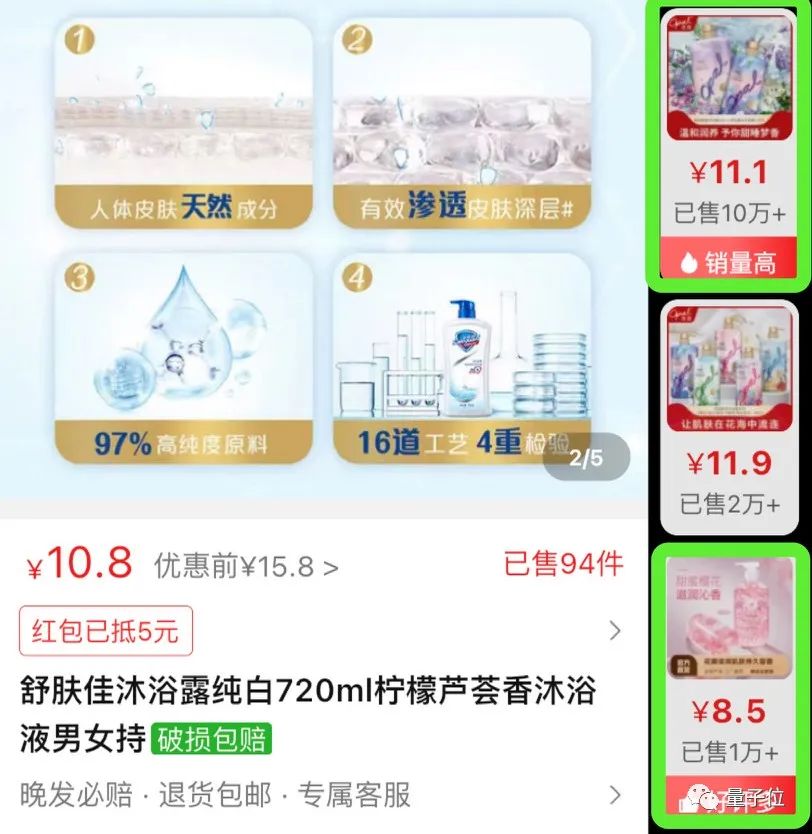This screenshot has height=834, width=812.
Task: Expand the 红包已抵5元 red packet details
Action: click(106, 631)
